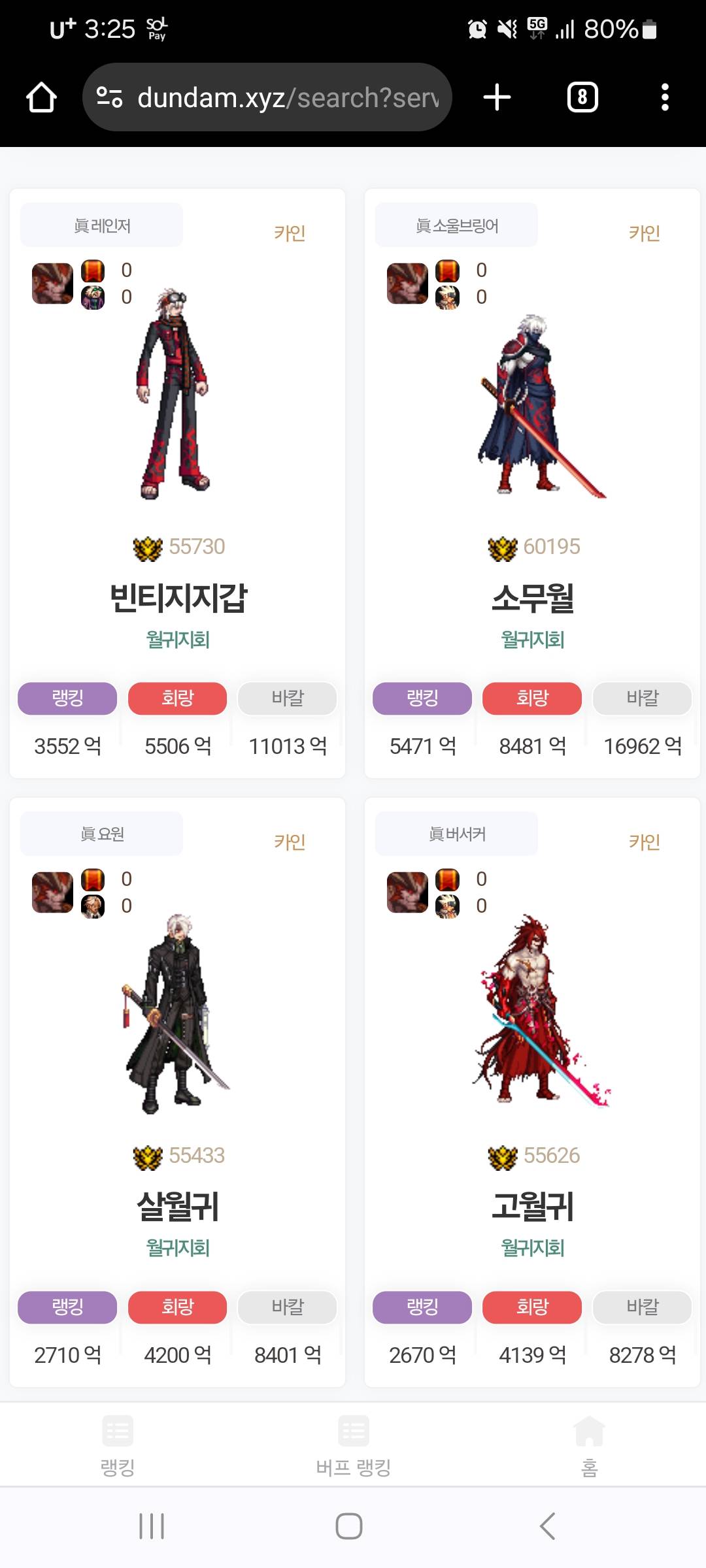Go to the 홈 tab
The width and height of the screenshot is (706, 1568).
[589, 1445]
